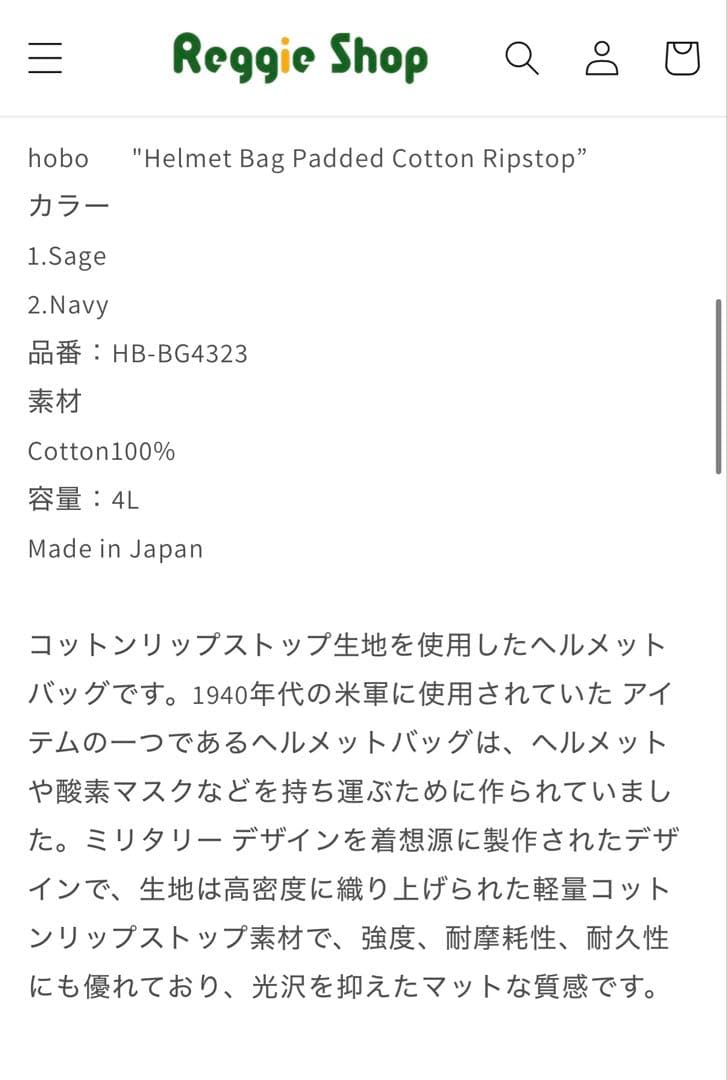The height and width of the screenshot is (1080, 727).
Task: Open the account login icon
Action: click(x=602, y=58)
